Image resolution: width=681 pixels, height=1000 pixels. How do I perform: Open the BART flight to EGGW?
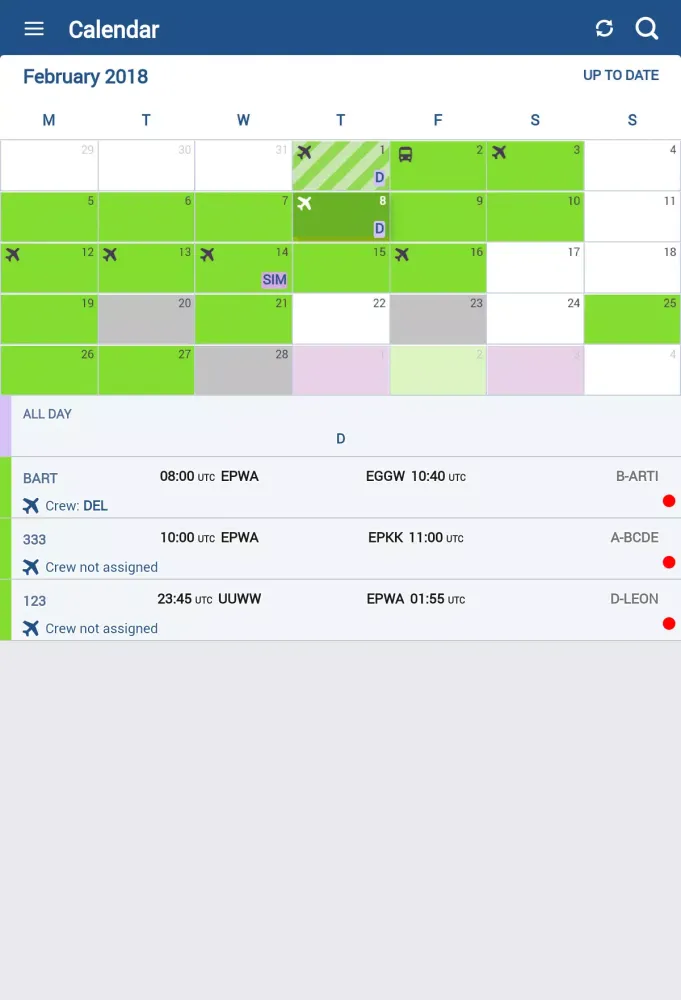pos(340,489)
